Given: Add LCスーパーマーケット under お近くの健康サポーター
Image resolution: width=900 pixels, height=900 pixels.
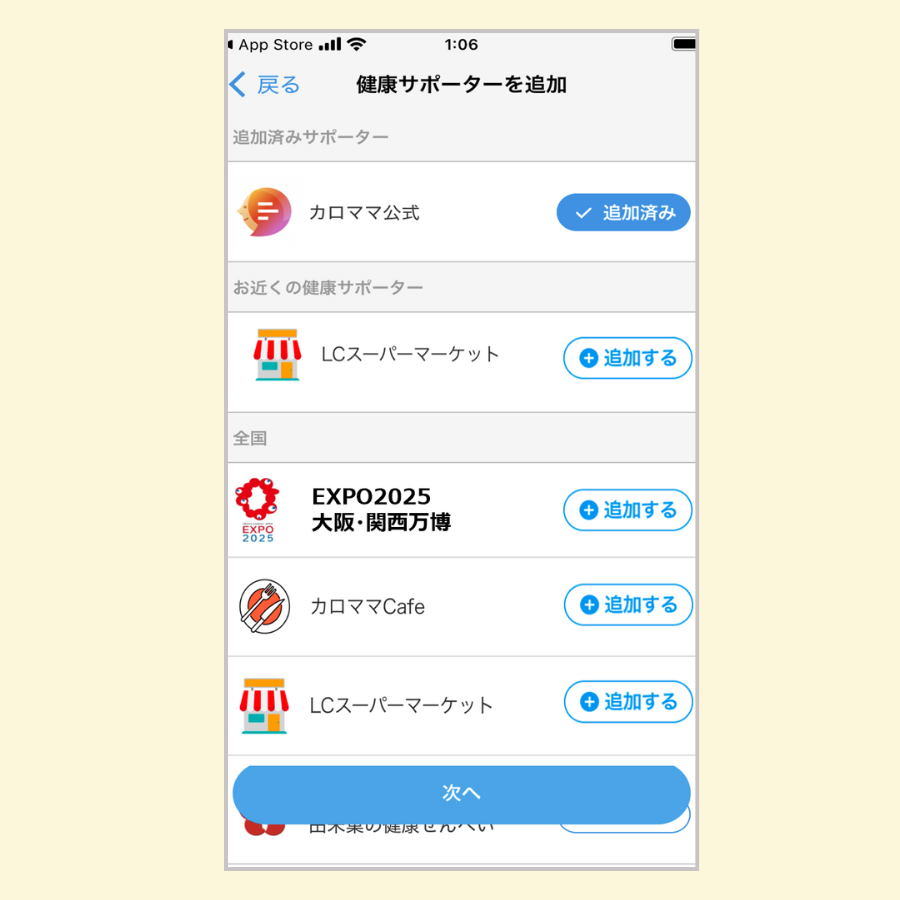Looking at the screenshot, I should click(628, 358).
